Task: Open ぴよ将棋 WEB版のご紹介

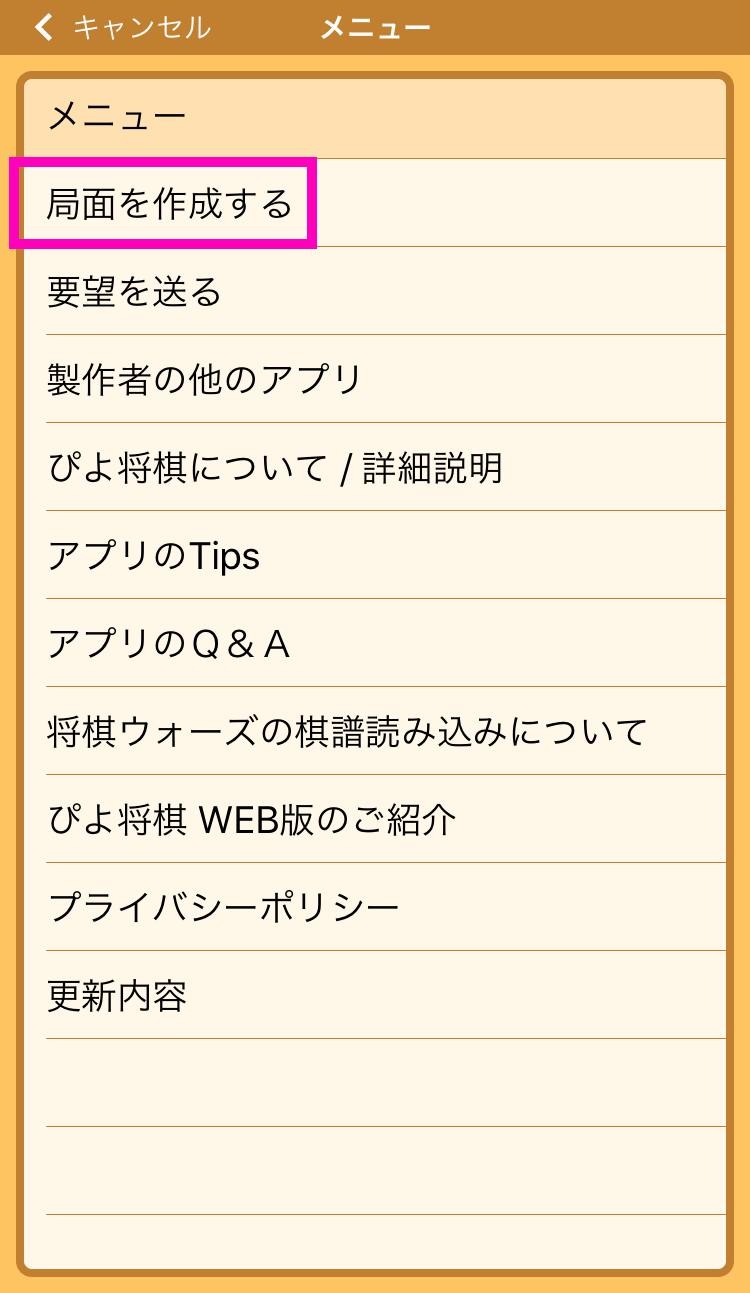Action: (x=252, y=820)
